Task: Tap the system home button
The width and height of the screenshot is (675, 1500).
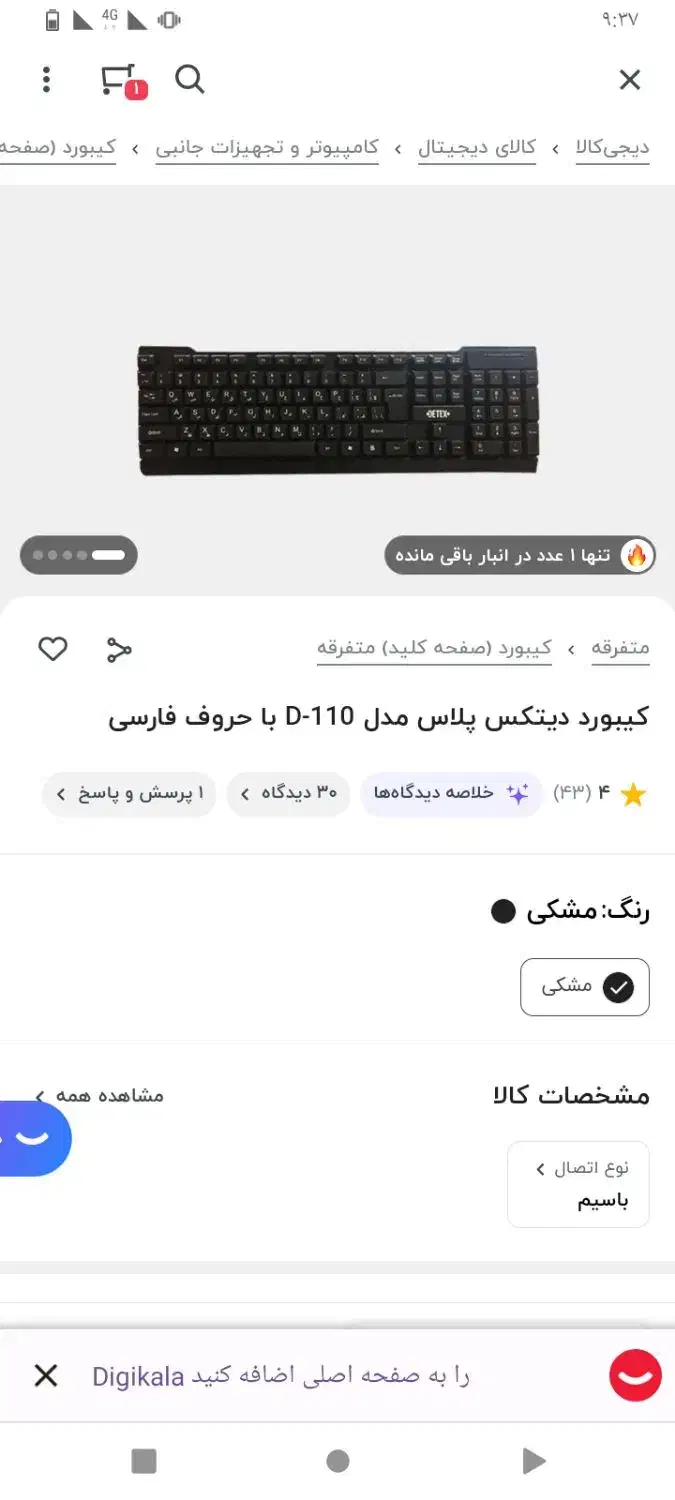Action: coord(338,1462)
